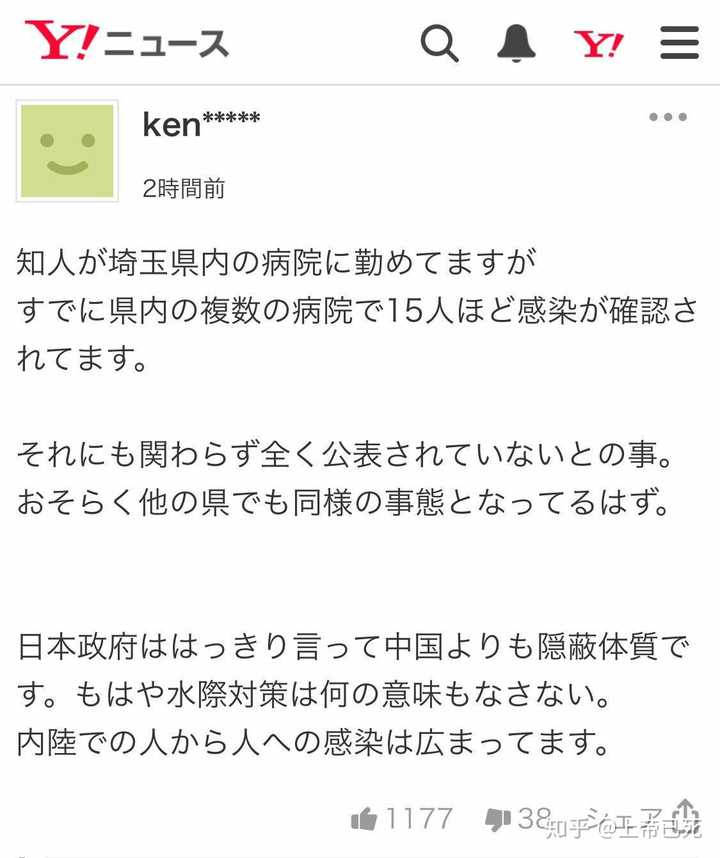Open the hamburger menu
Image resolution: width=720 pixels, height=858 pixels.
(679, 43)
